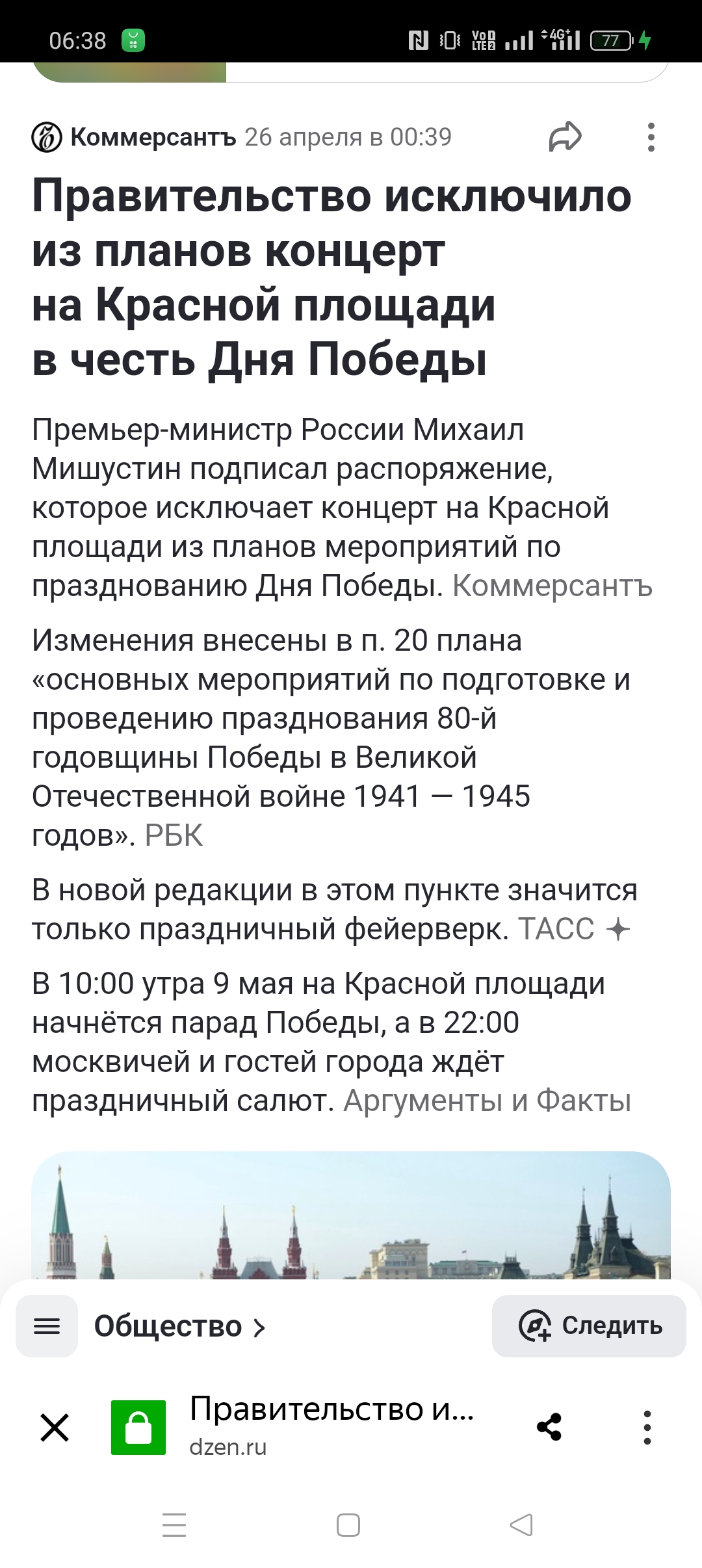
Task: View site security info via the green lock
Action: tap(138, 1428)
